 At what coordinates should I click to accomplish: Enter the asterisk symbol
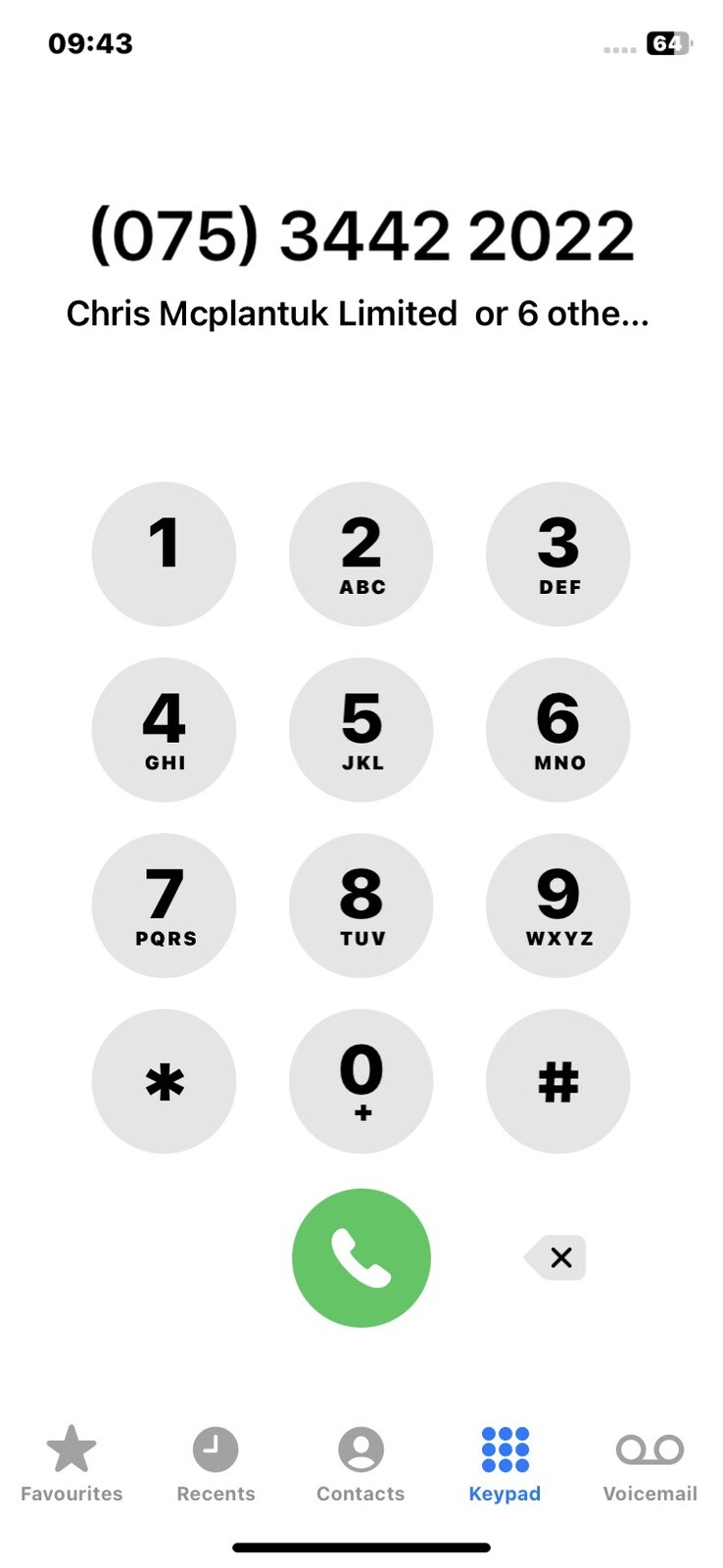(x=164, y=1081)
